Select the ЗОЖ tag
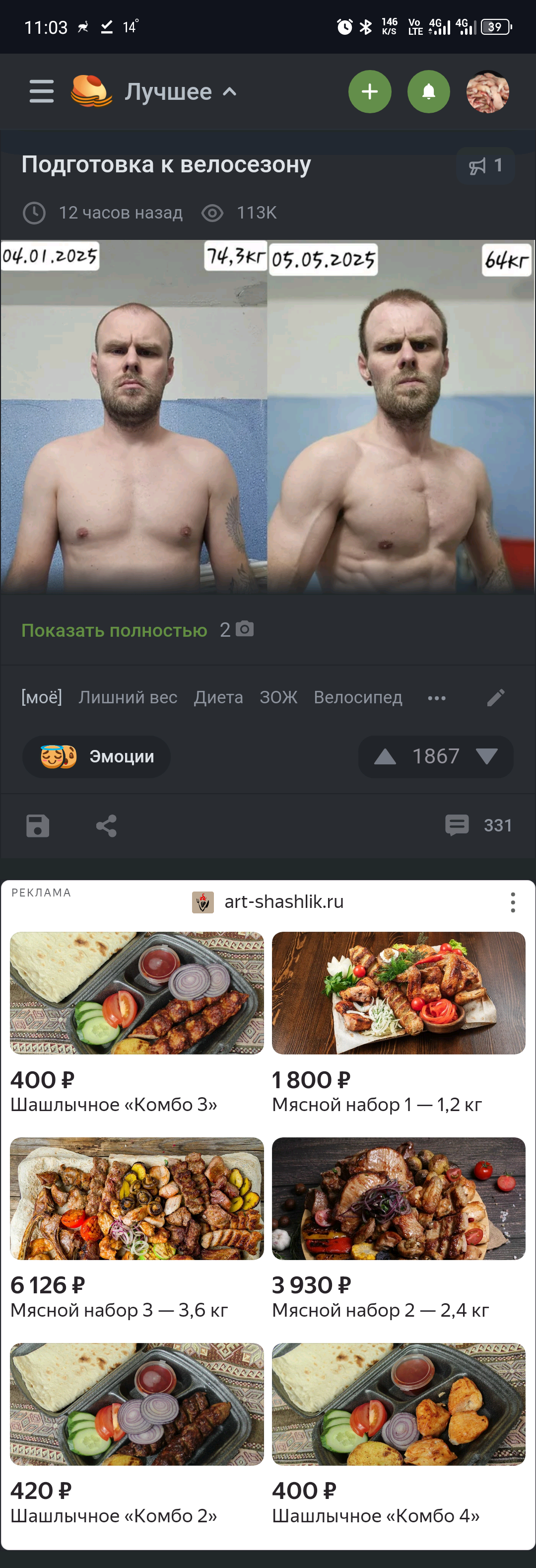The width and height of the screenshot is (536, 1568). pyautogui.click(x=278, y=697)
